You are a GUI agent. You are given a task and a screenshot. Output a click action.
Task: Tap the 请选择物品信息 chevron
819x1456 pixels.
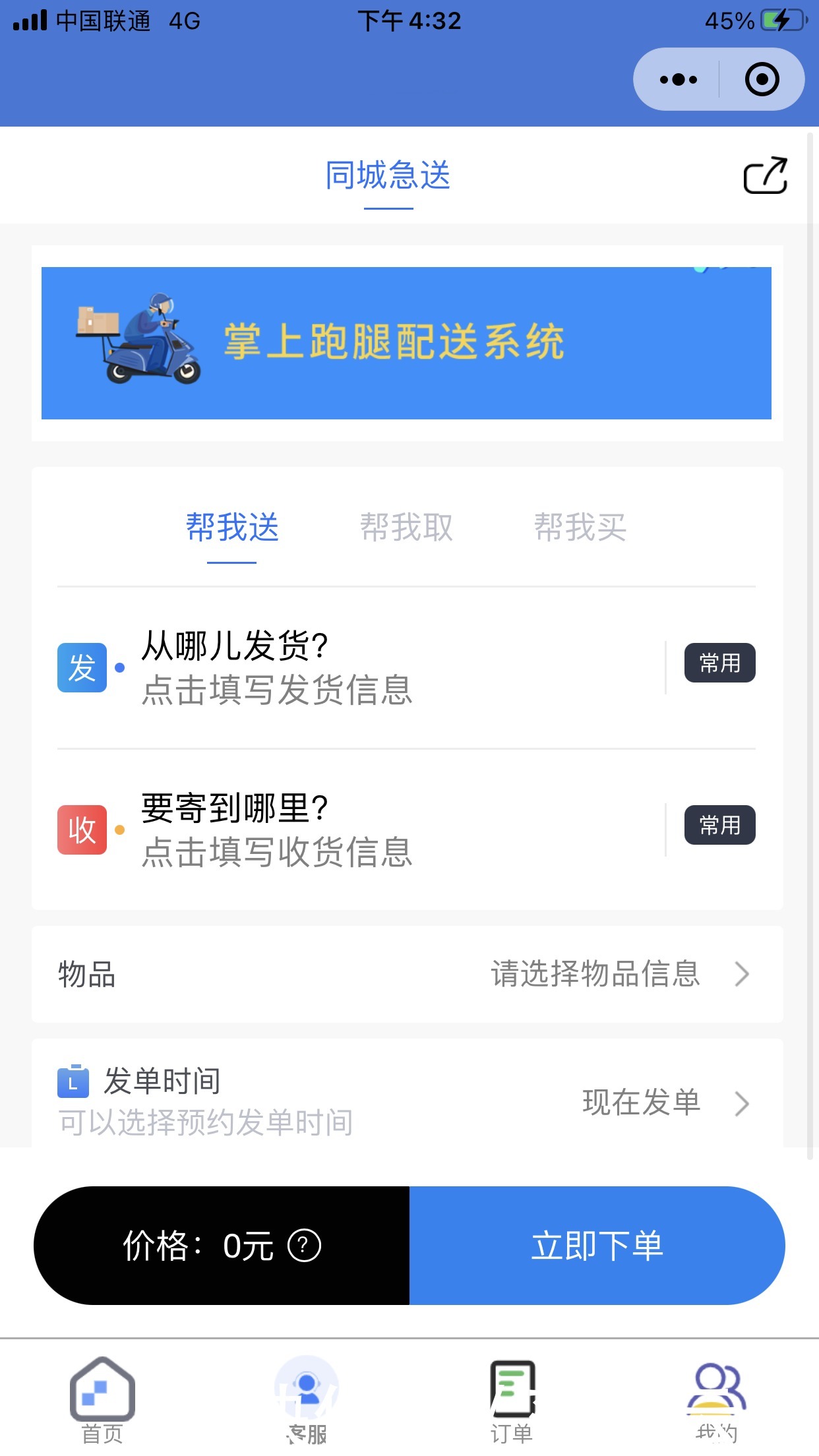tap(743, 975)
